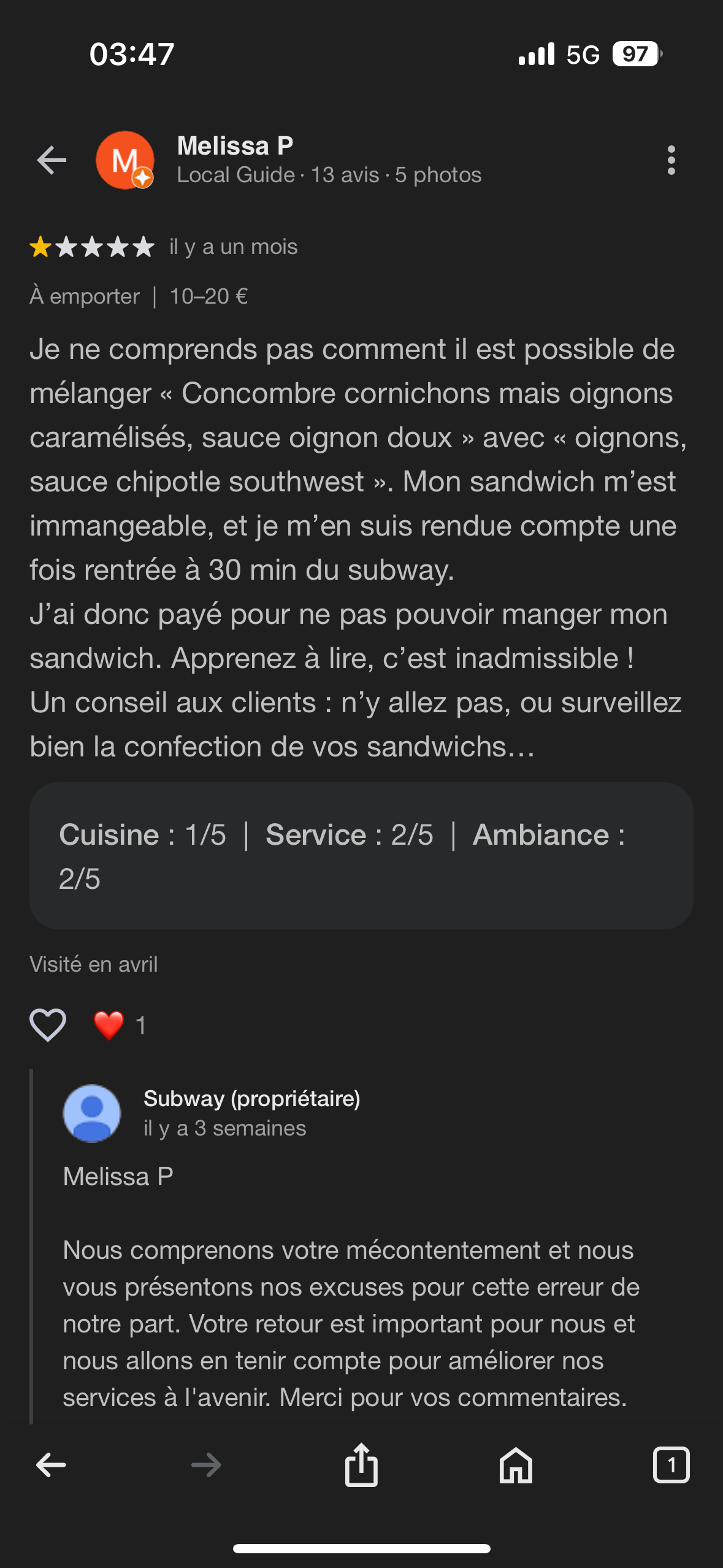
Task: Go back from Melissa P's review
Action: pos(52,161)
